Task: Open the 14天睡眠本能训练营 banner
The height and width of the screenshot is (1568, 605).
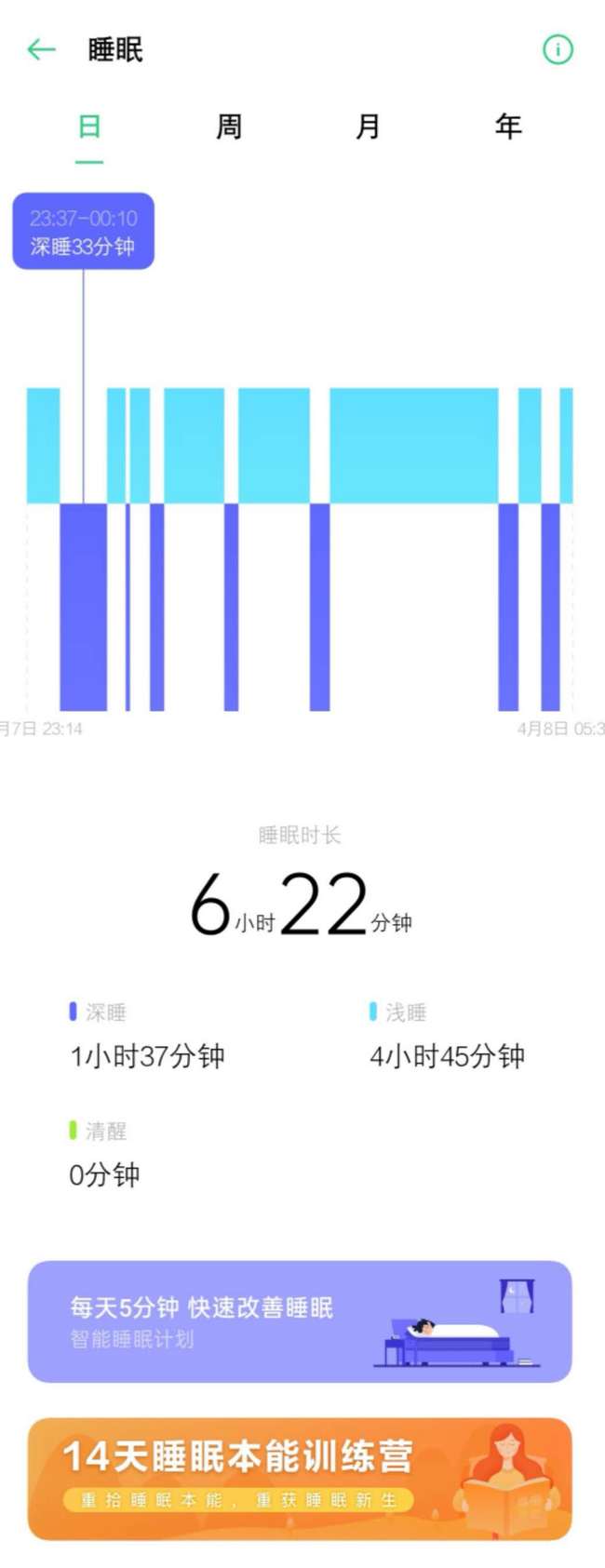Action: click(x=300, y=1478)
